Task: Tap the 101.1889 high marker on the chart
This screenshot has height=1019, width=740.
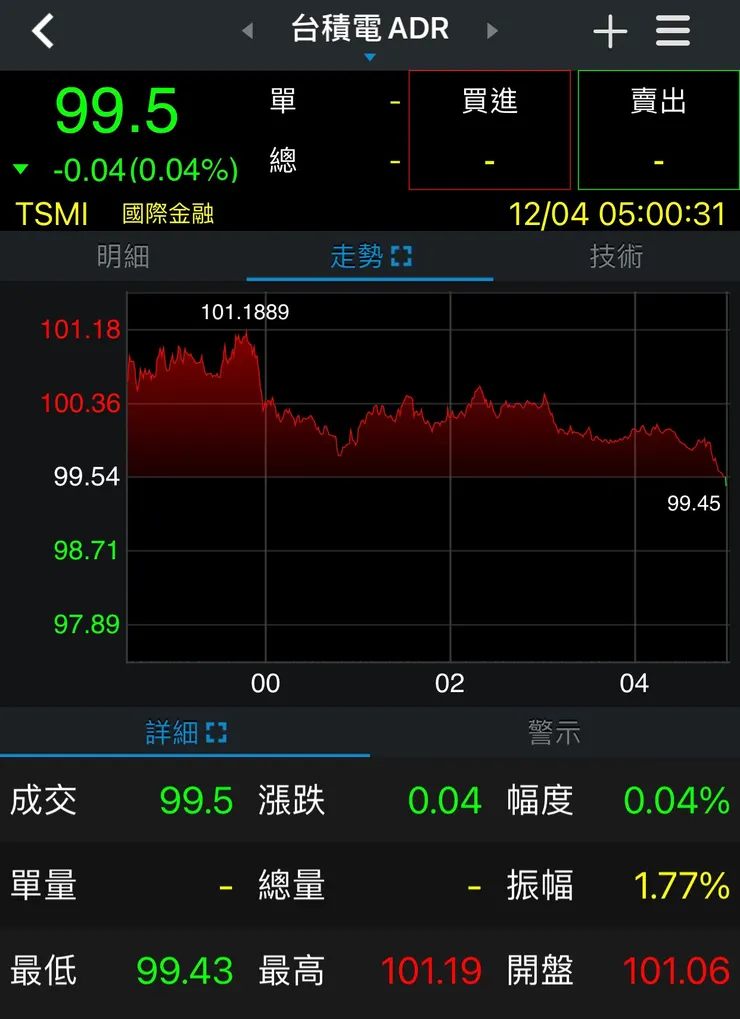Action: click(x=244, y=312)
